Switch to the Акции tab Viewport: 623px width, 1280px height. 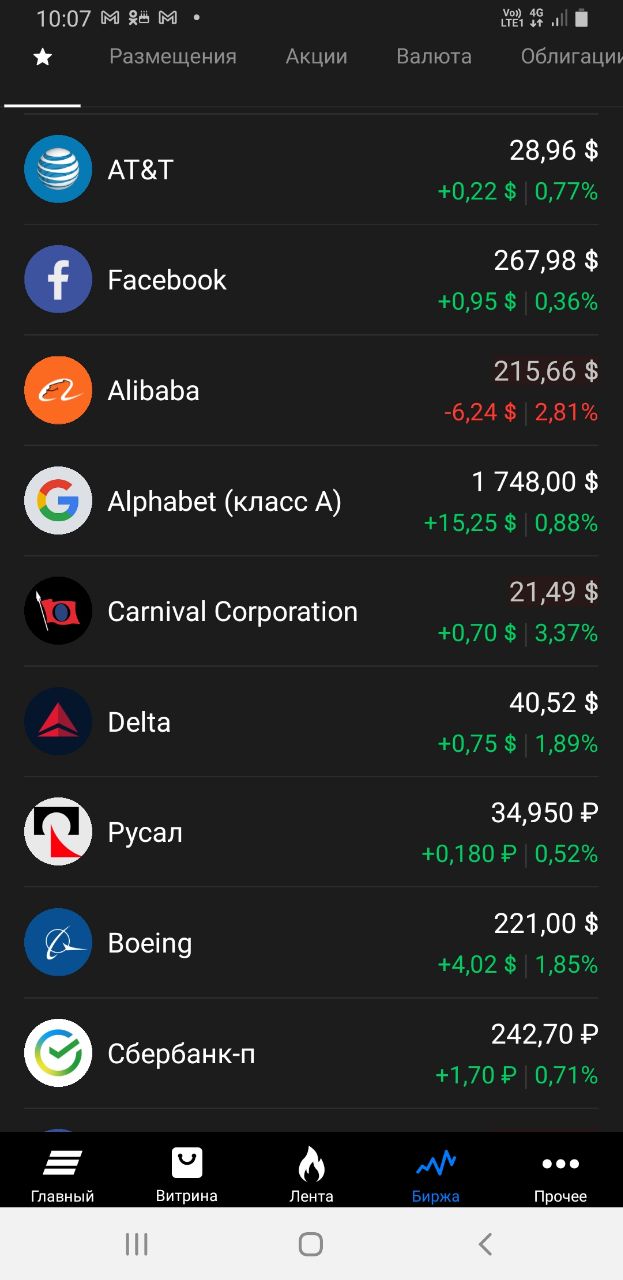coord(316,57)
